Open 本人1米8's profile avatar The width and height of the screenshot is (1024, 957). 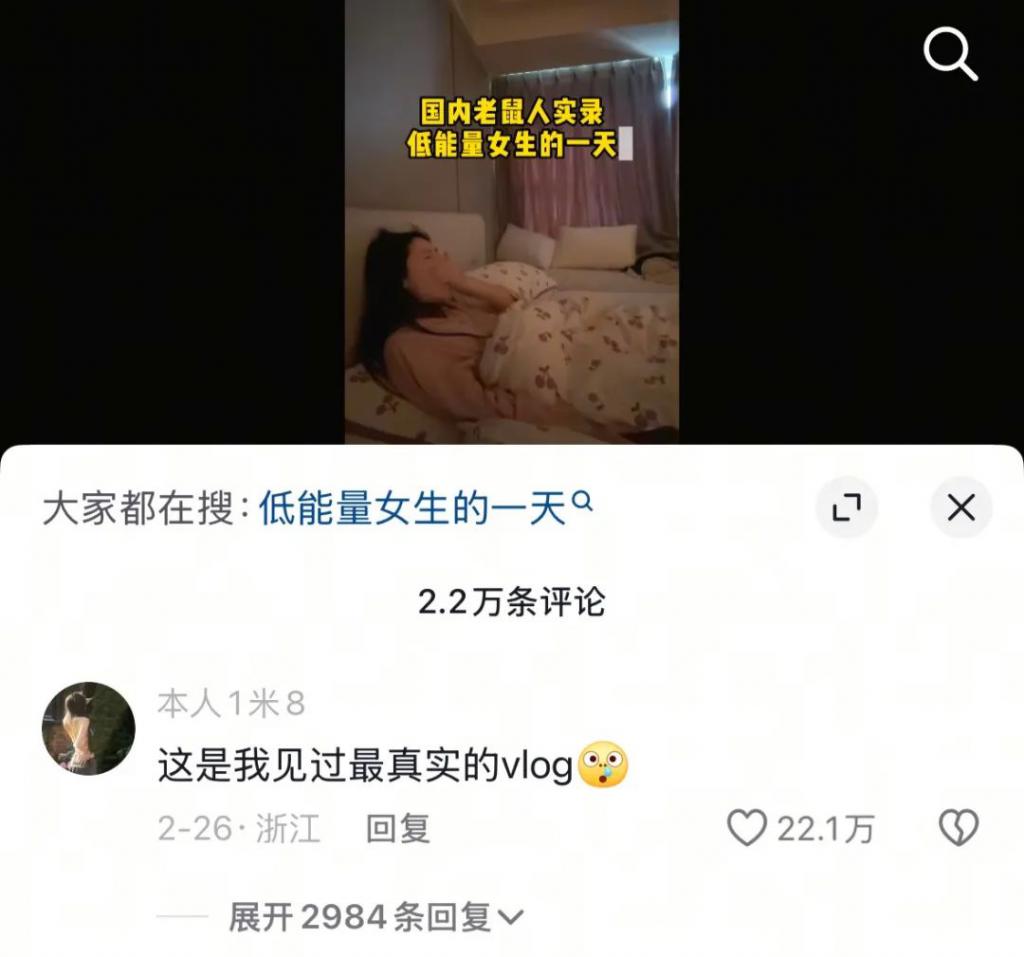88,728
